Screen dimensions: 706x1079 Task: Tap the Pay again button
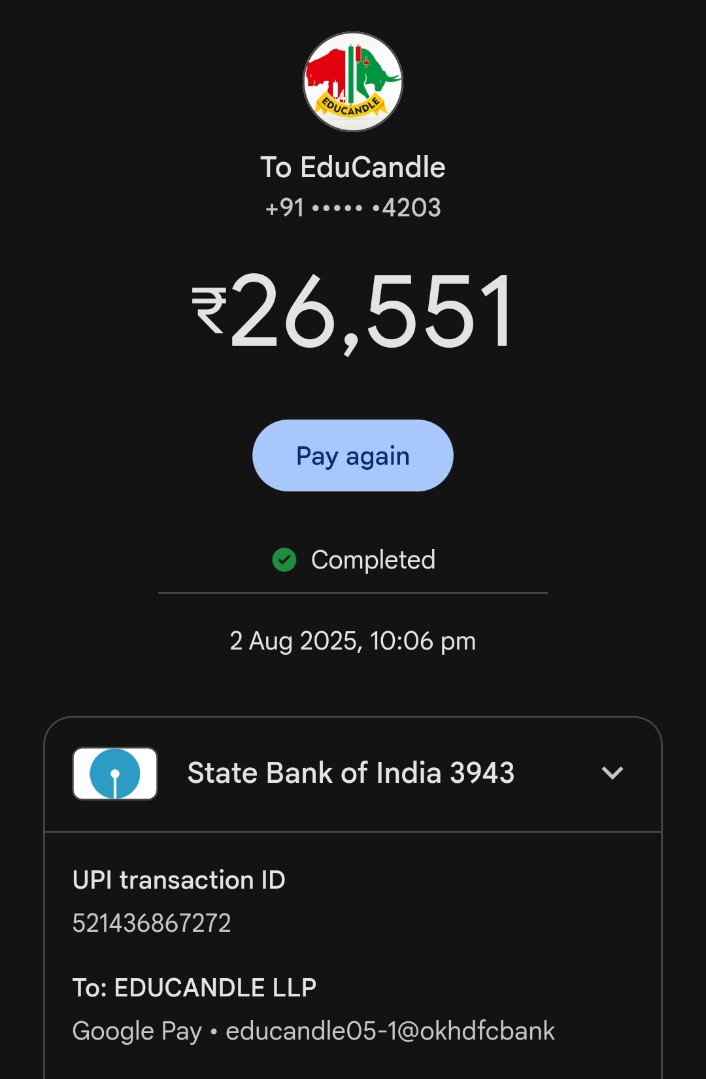tap(352, 456)
